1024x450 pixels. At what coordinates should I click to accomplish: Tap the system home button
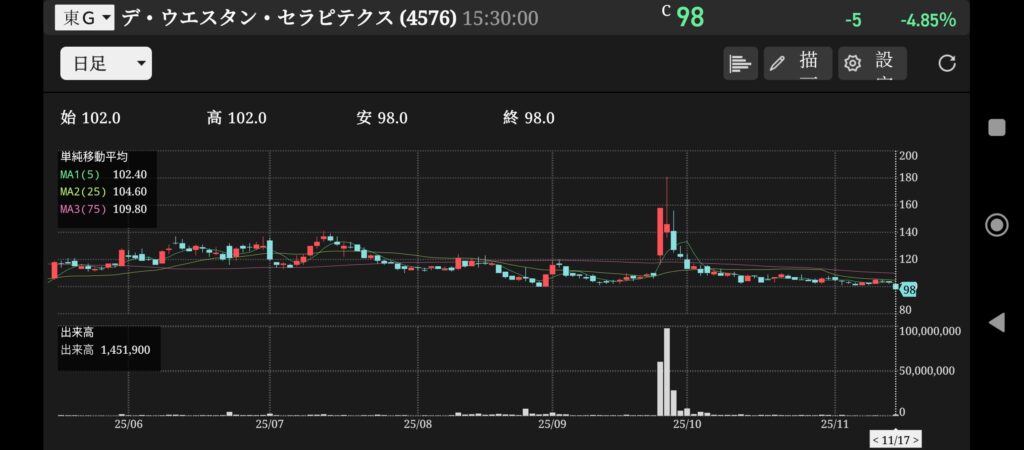click(996, 225)
